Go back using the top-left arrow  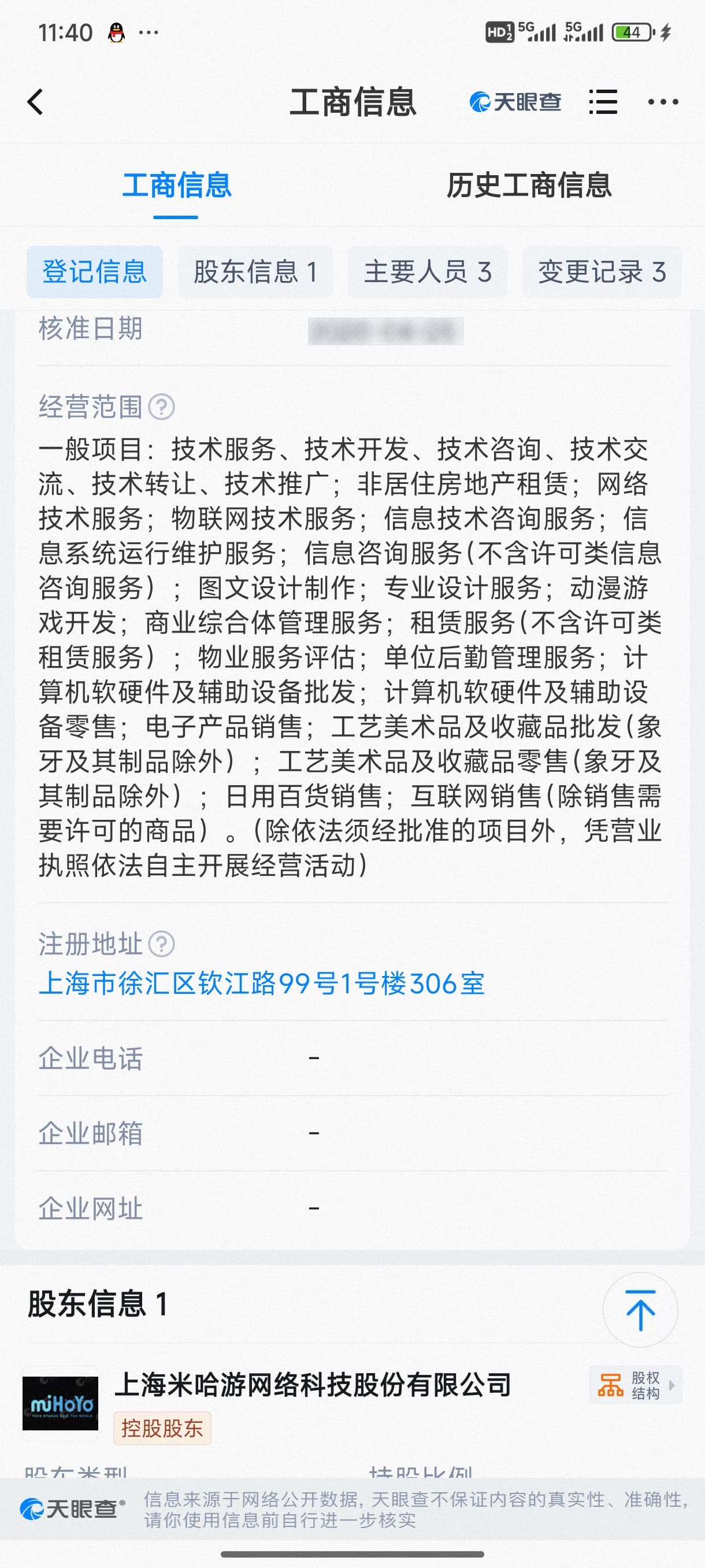pyautogui.click(x=35, y=102)
